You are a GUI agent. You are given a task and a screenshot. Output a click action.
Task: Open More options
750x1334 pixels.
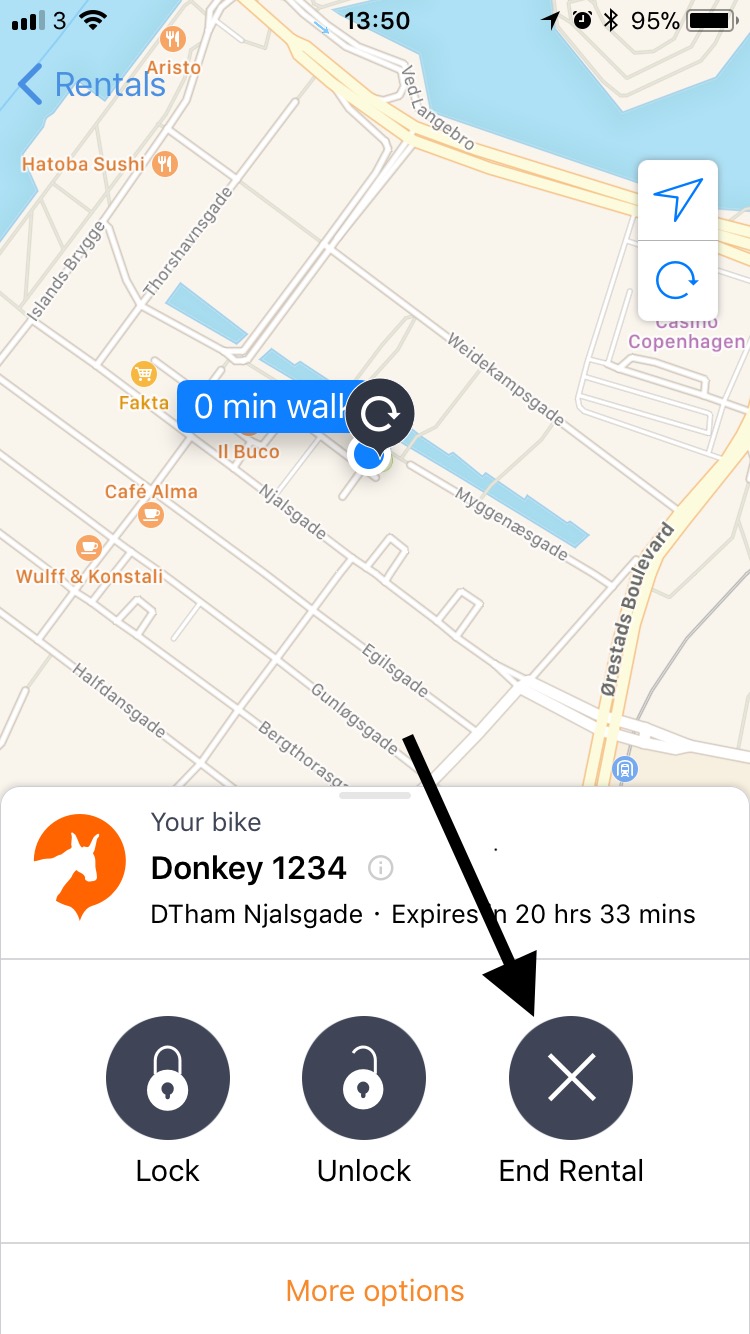coord(375,1290)
